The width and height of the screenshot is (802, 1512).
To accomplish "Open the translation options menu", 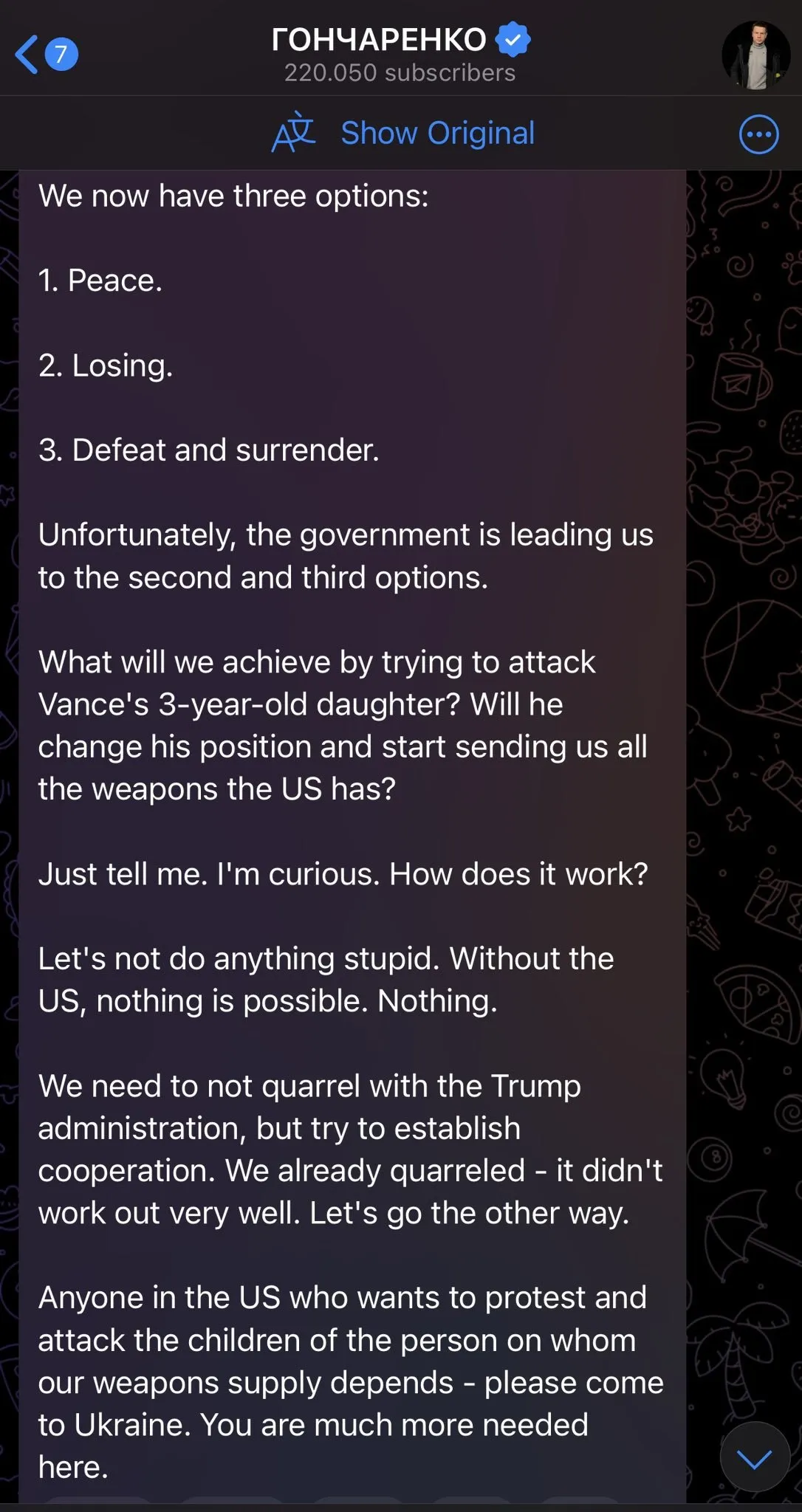I will pyautogui.click(x=758, y=134).
